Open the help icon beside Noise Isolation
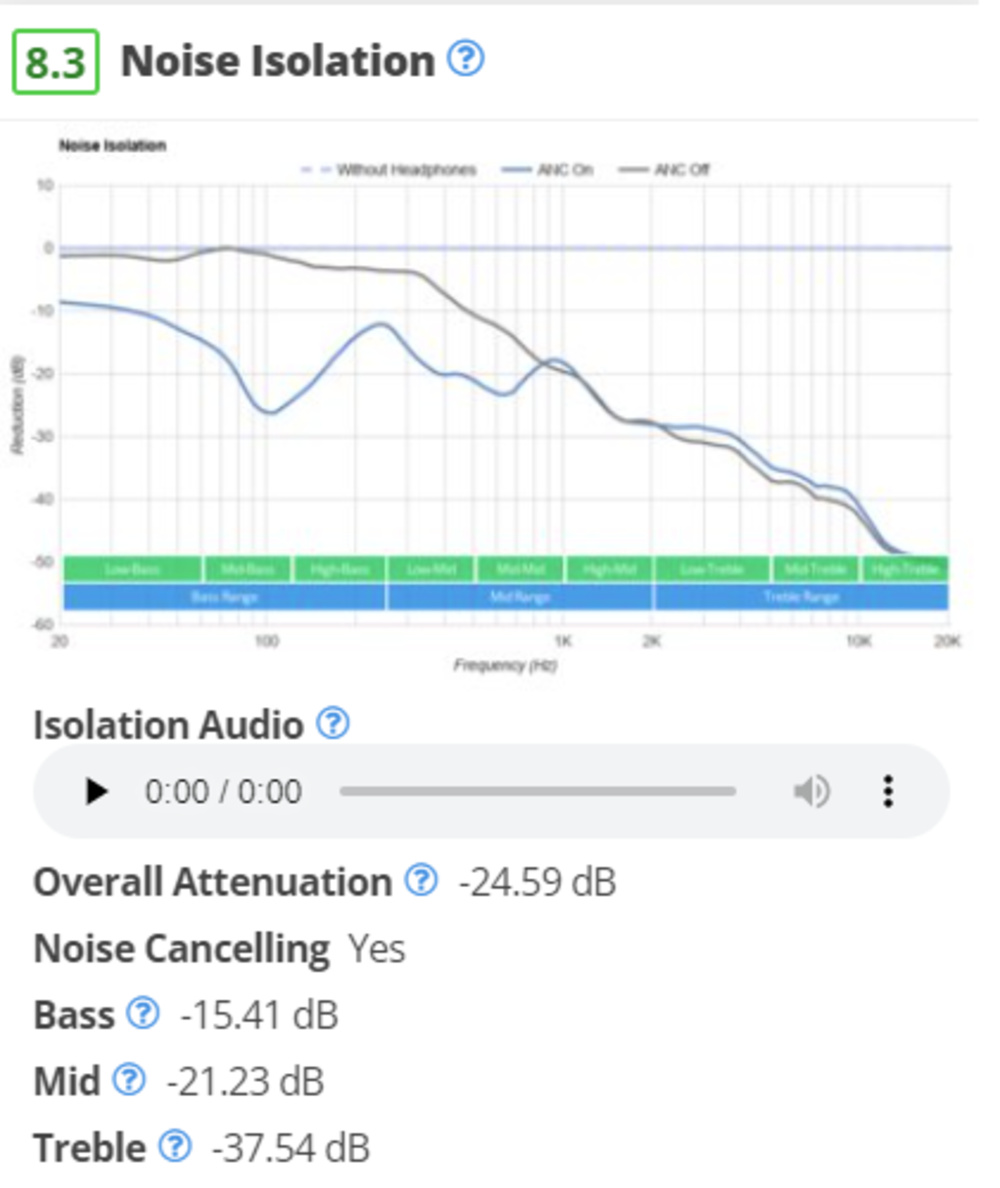 coord(465,60)
